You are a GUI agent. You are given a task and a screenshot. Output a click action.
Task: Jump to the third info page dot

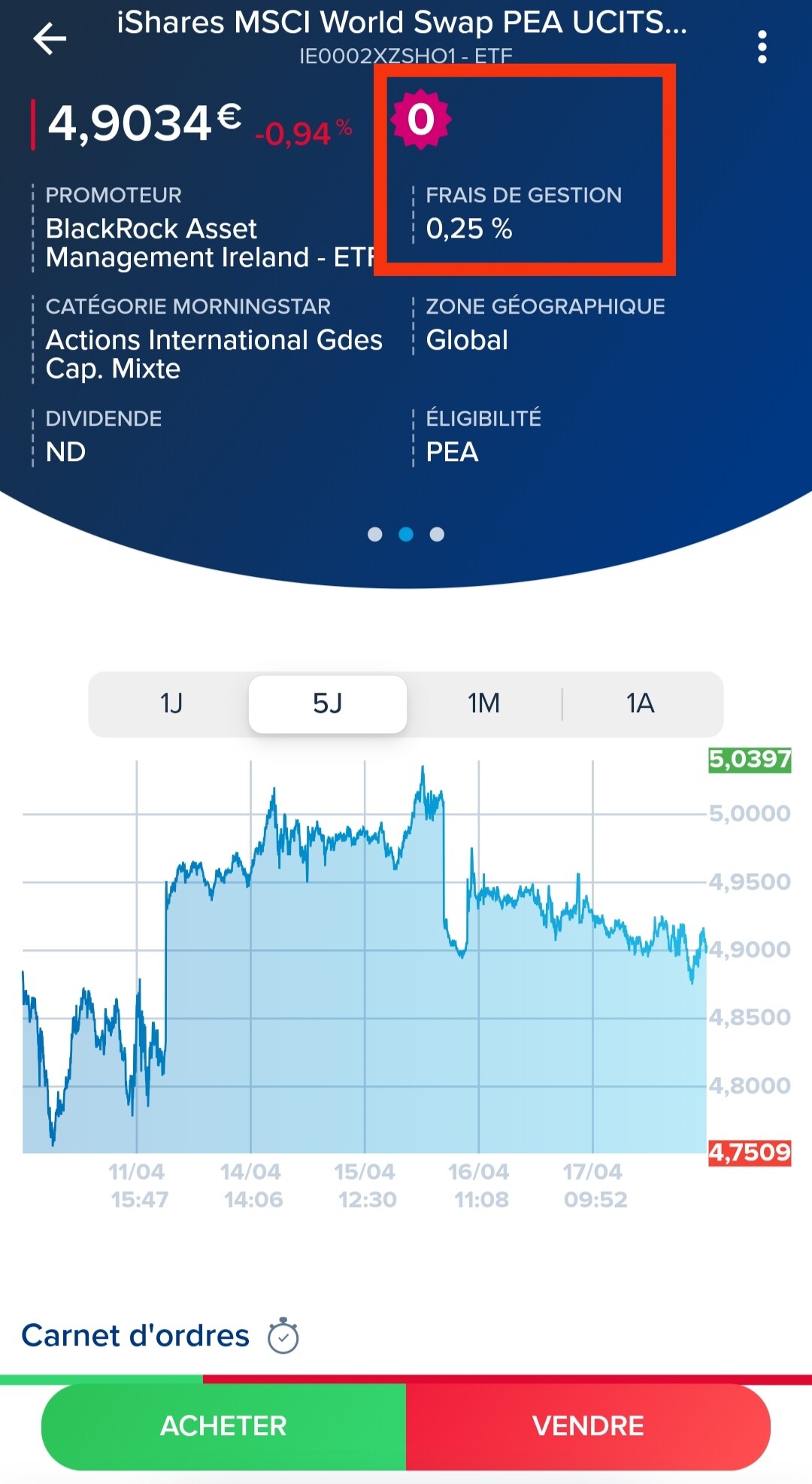coord(437,534)
